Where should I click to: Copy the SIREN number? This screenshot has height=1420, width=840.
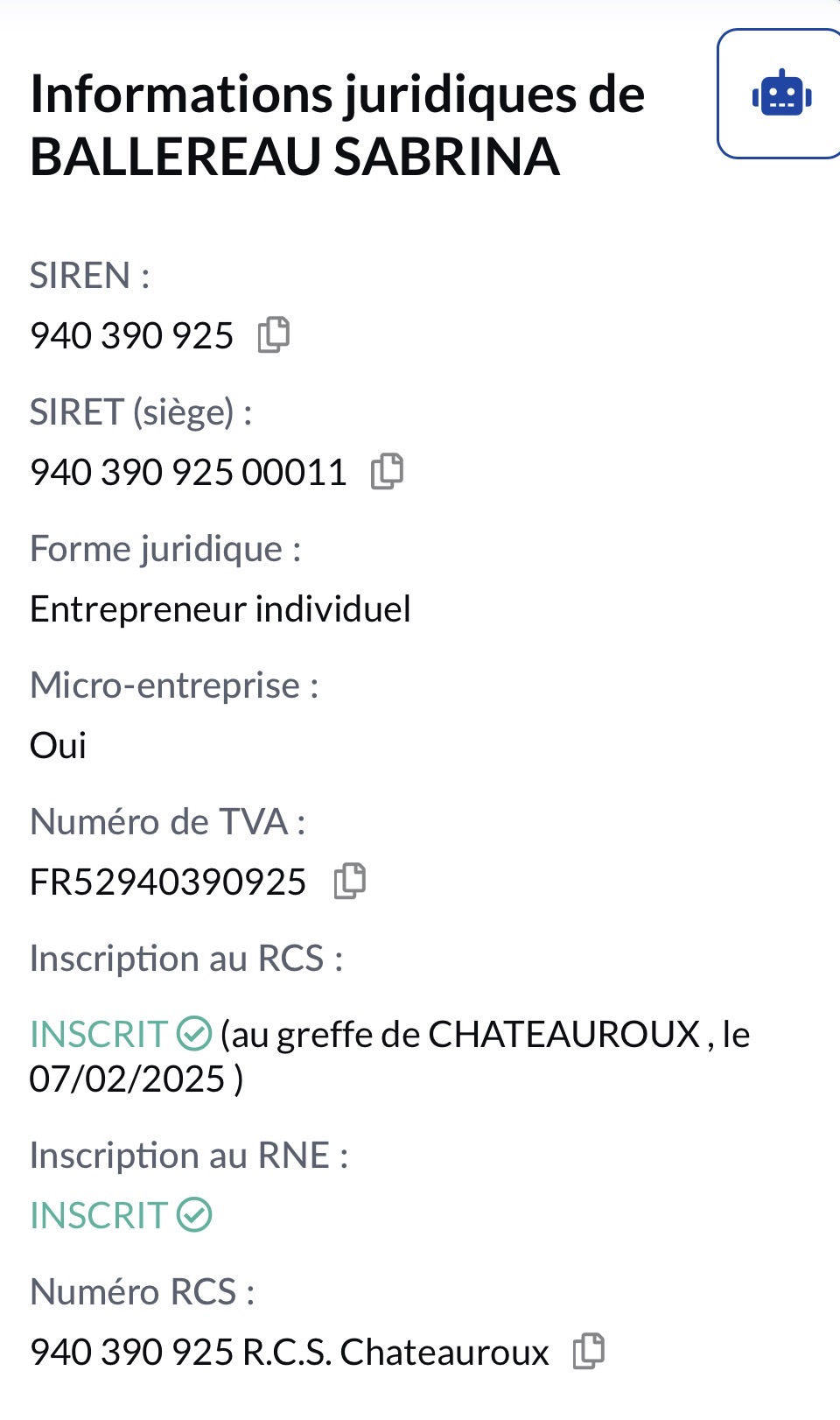click(x=274, y=334)
